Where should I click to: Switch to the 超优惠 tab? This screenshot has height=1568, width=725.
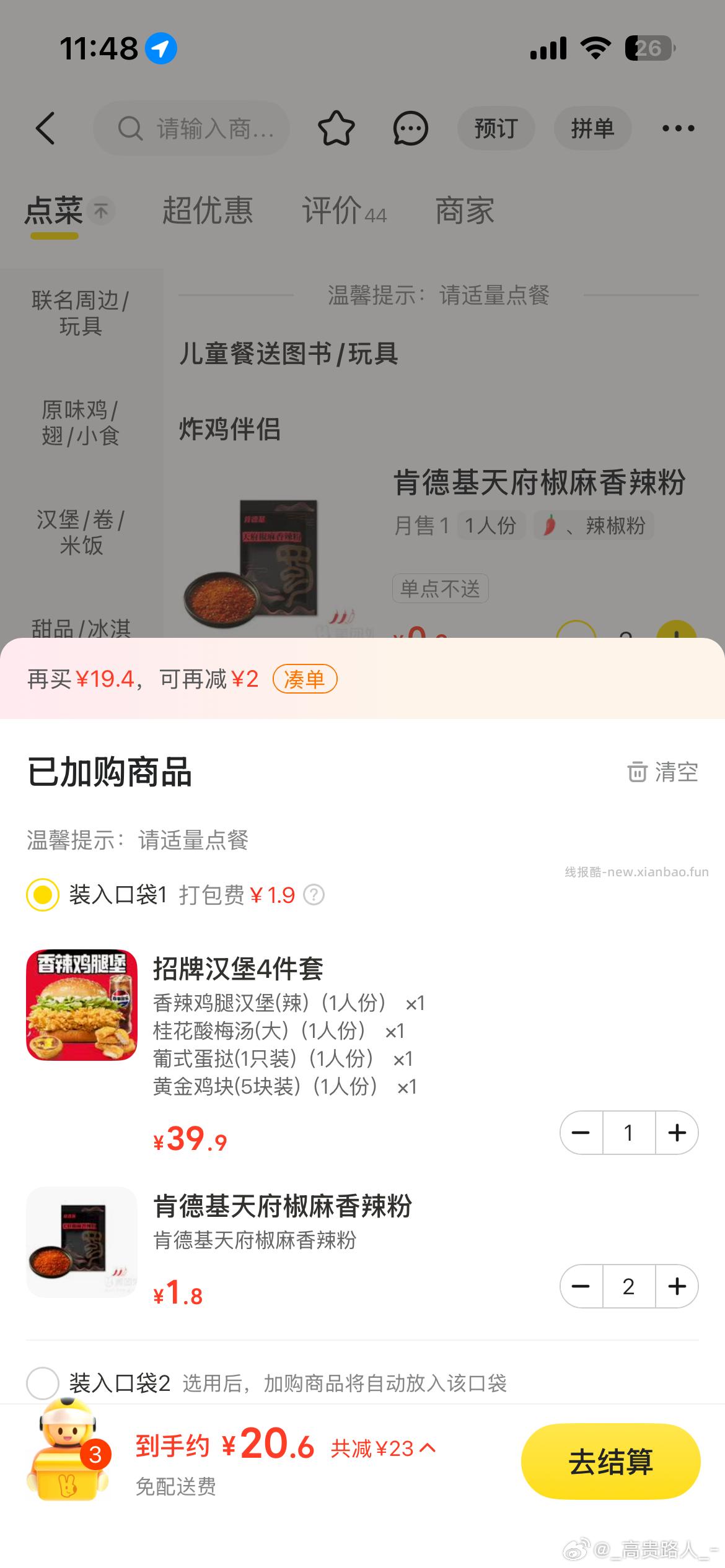[209, 211]
